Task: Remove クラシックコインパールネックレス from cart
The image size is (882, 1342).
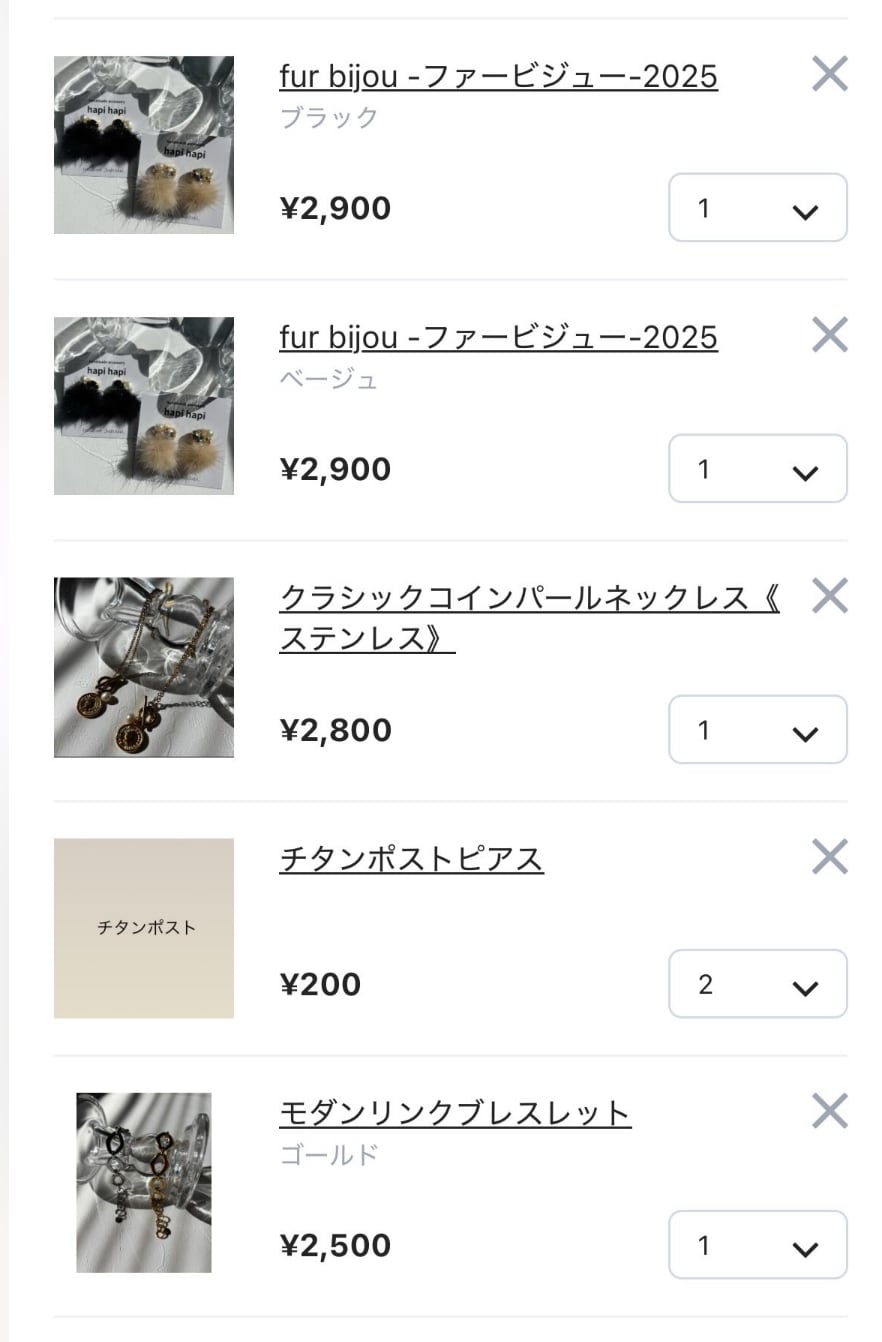Action: pos(829,596)
